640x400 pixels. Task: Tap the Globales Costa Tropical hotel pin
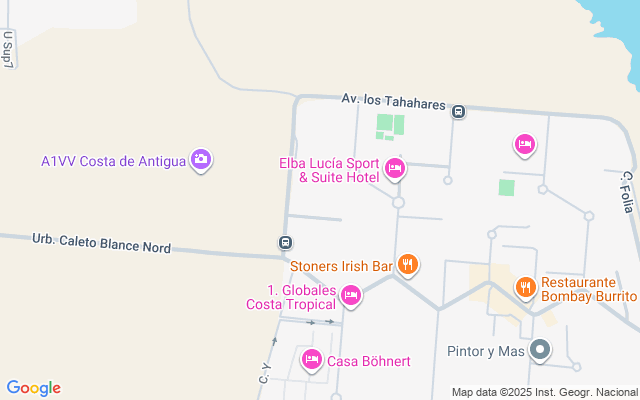pyautogui.click(x=350, y=295)
